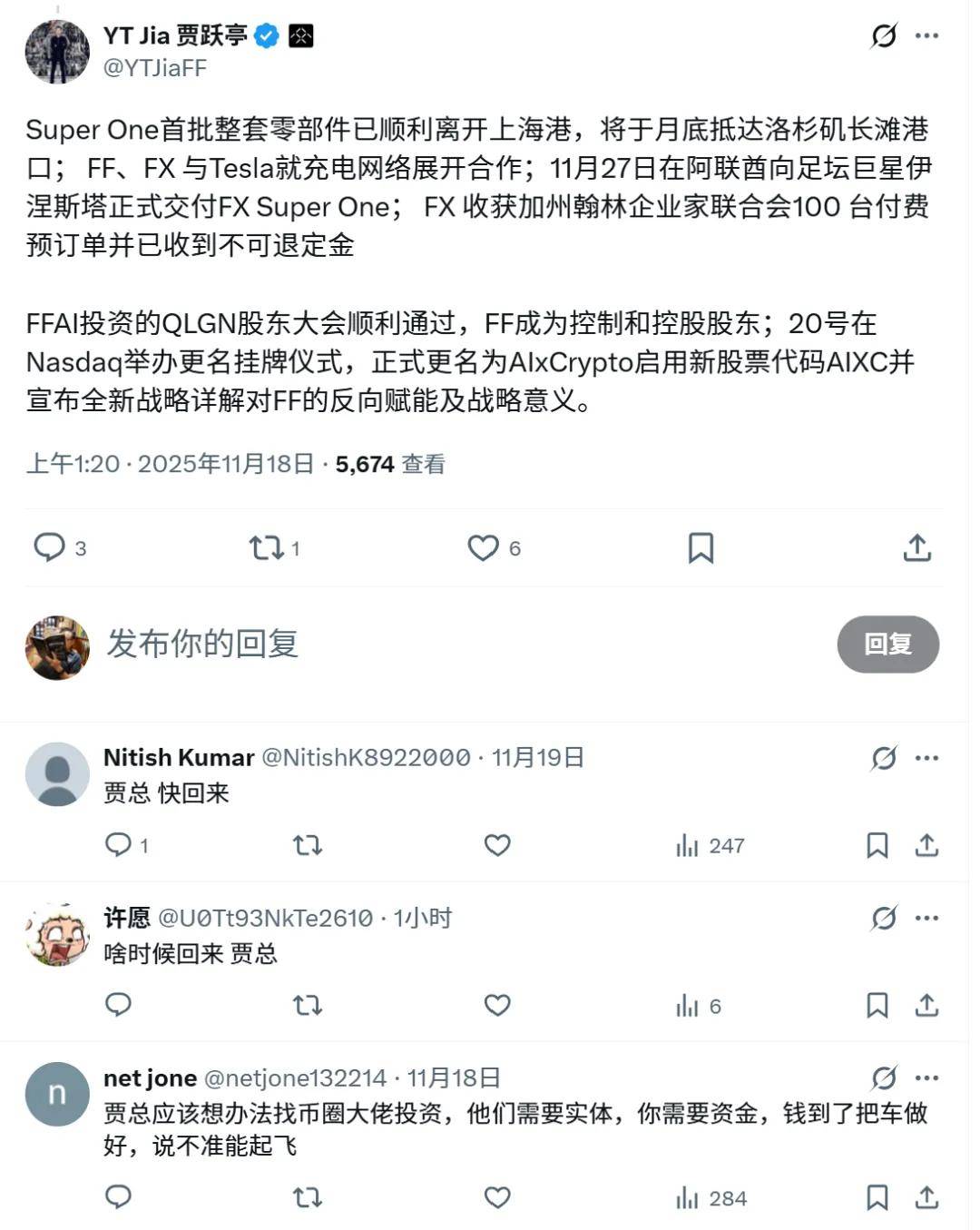Repost 许愿's reply
This screenshot has width=980, height=1230.
tap(308, 1005)
